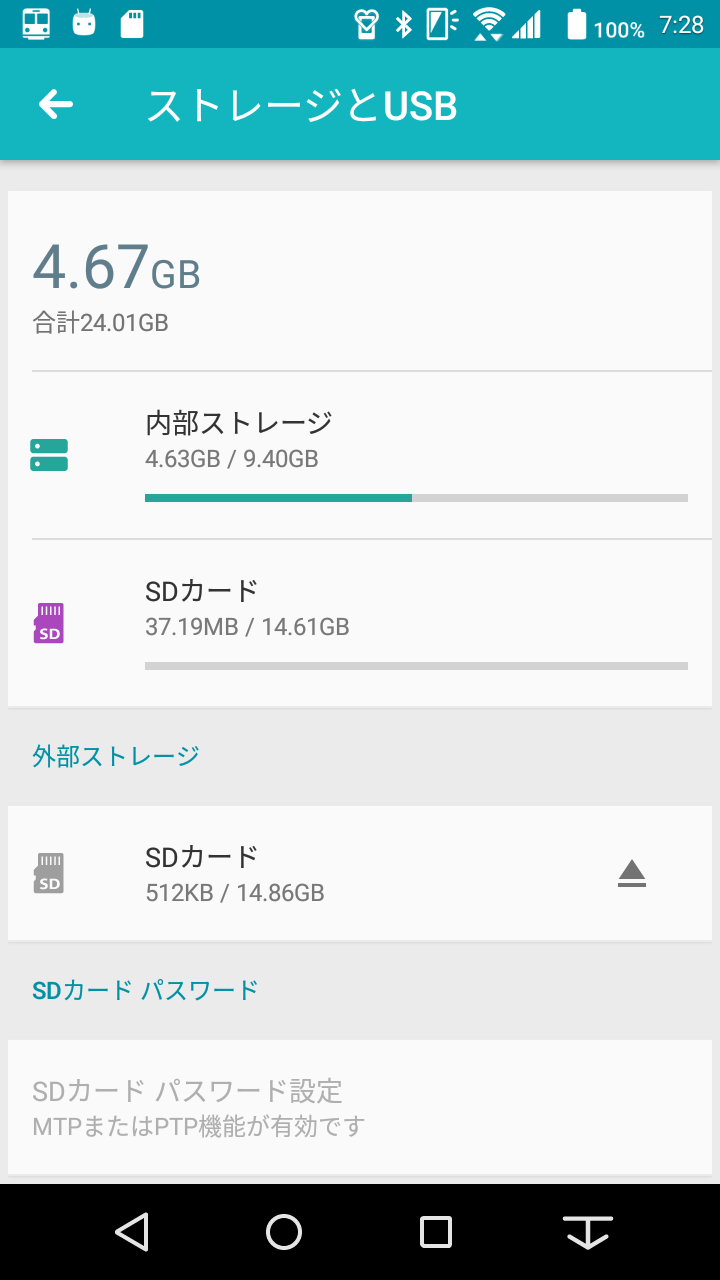Go back using the app bar arrow
The image size is (720, 1280).
[x=56, y=104]
